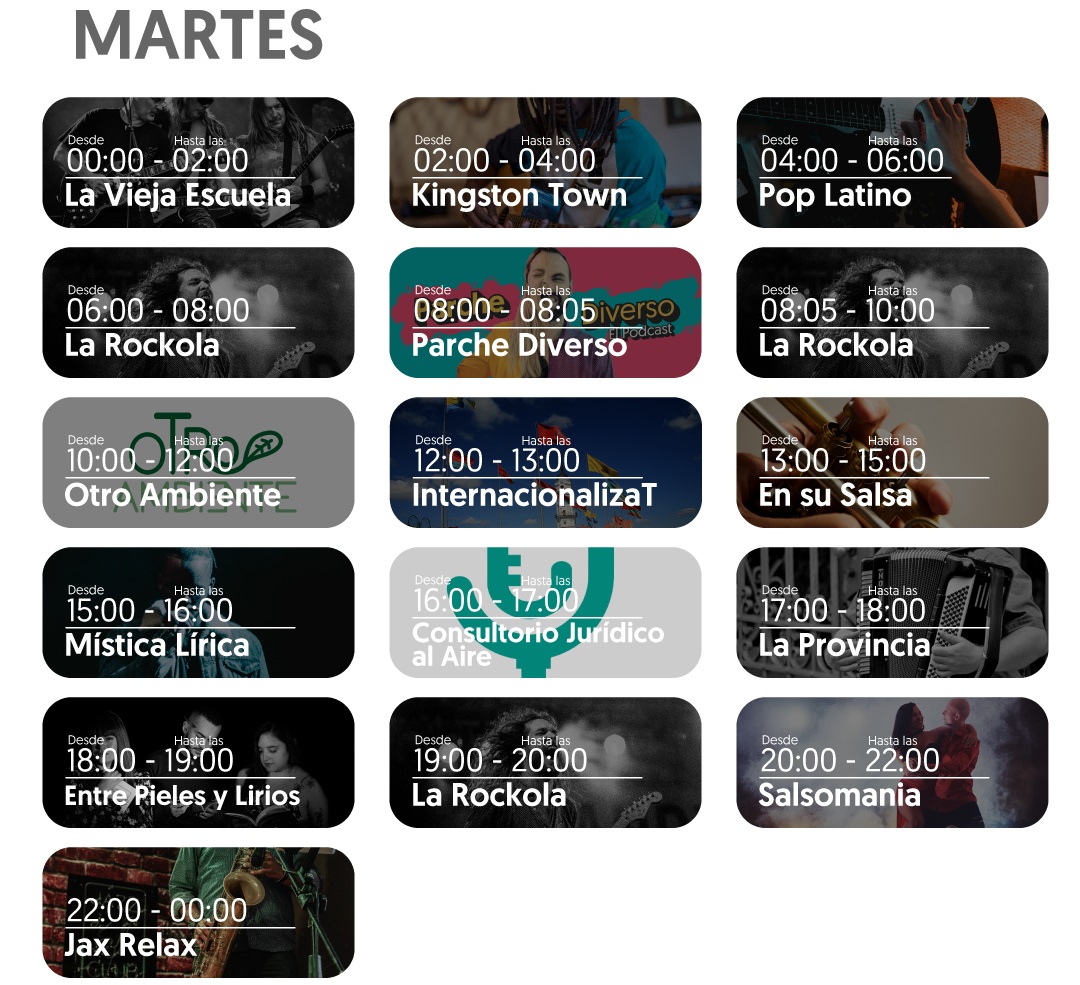This screenshot has height=985, width=1080.
Task: Open the La Vieja Escuela program card
Action: 198,162
